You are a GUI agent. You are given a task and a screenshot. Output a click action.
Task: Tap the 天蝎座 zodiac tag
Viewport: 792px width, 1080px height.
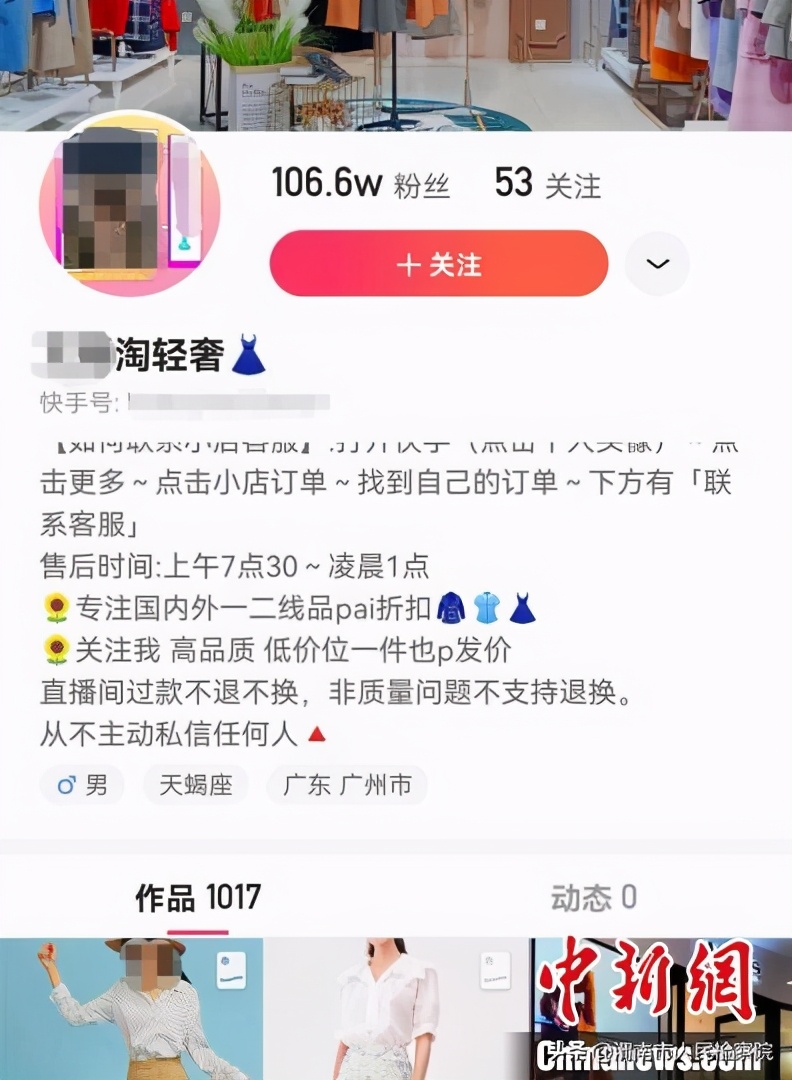(x=196, y=785)
